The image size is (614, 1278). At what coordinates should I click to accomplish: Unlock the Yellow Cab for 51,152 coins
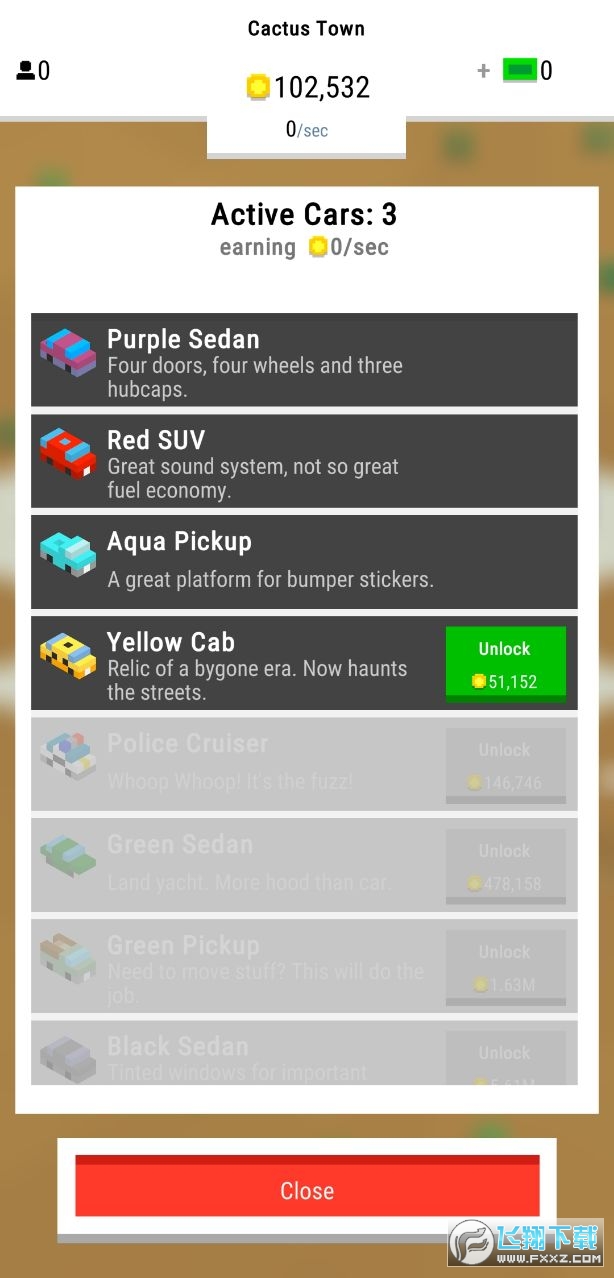point(505,664)
